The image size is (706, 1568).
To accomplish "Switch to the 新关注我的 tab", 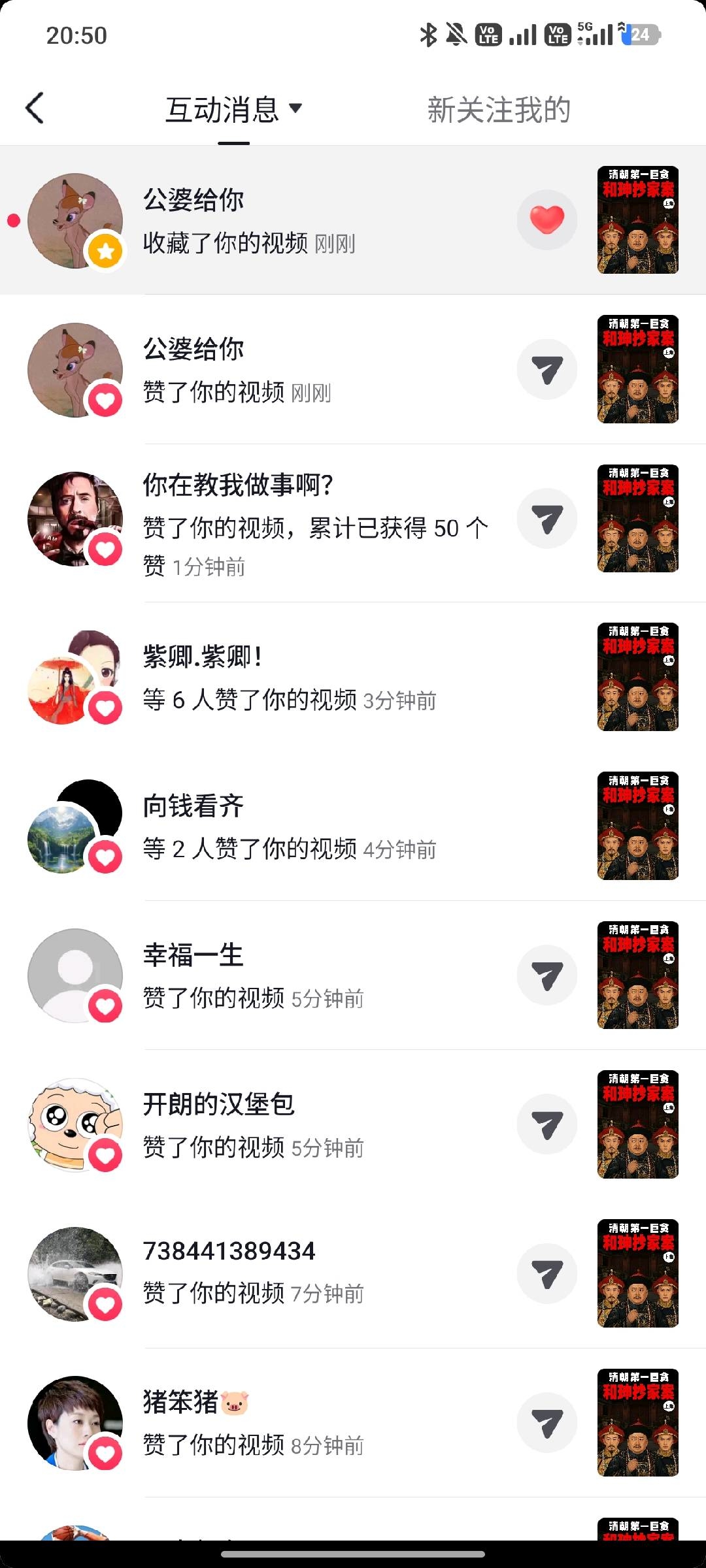I will point(499,109).
